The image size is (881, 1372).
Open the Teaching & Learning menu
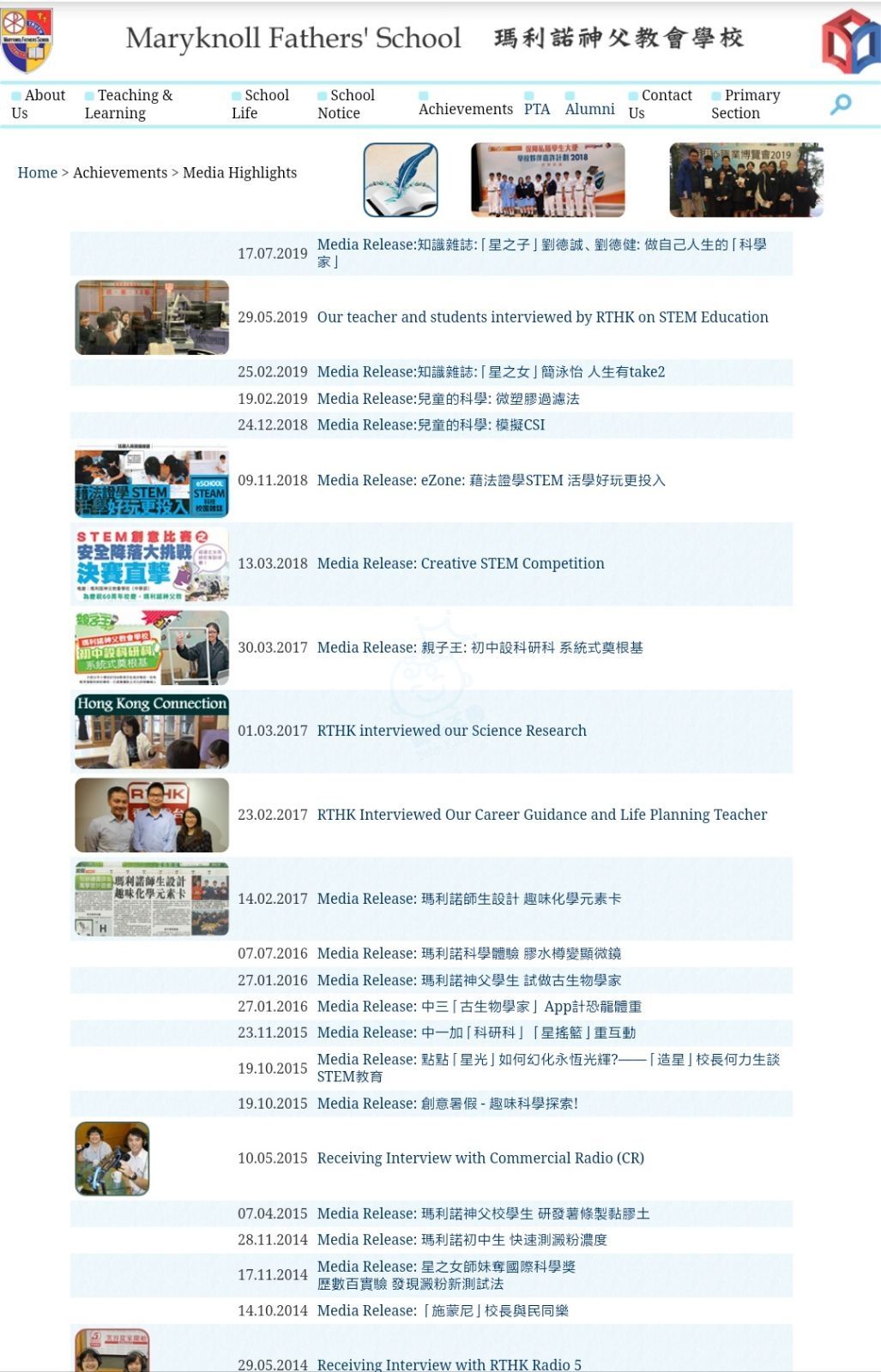coord(129,104)
